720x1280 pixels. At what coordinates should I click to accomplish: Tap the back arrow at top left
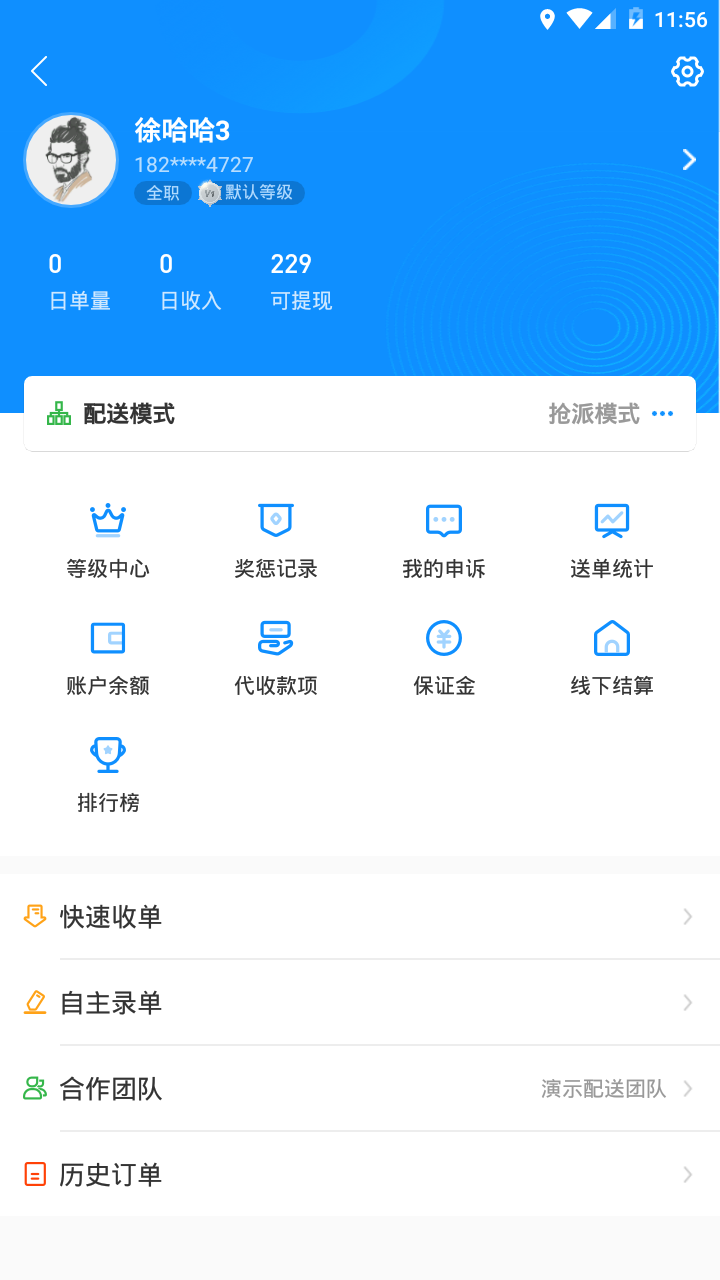(39, 71)
